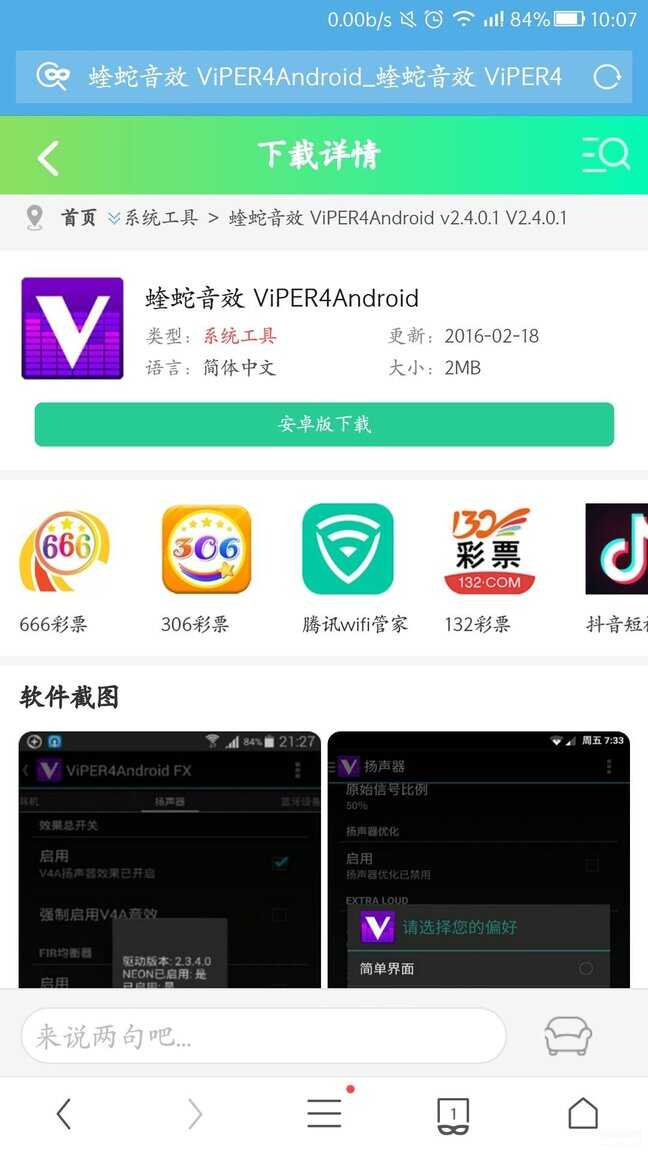Reload the page with the refresh icon

tap(607, 77)
